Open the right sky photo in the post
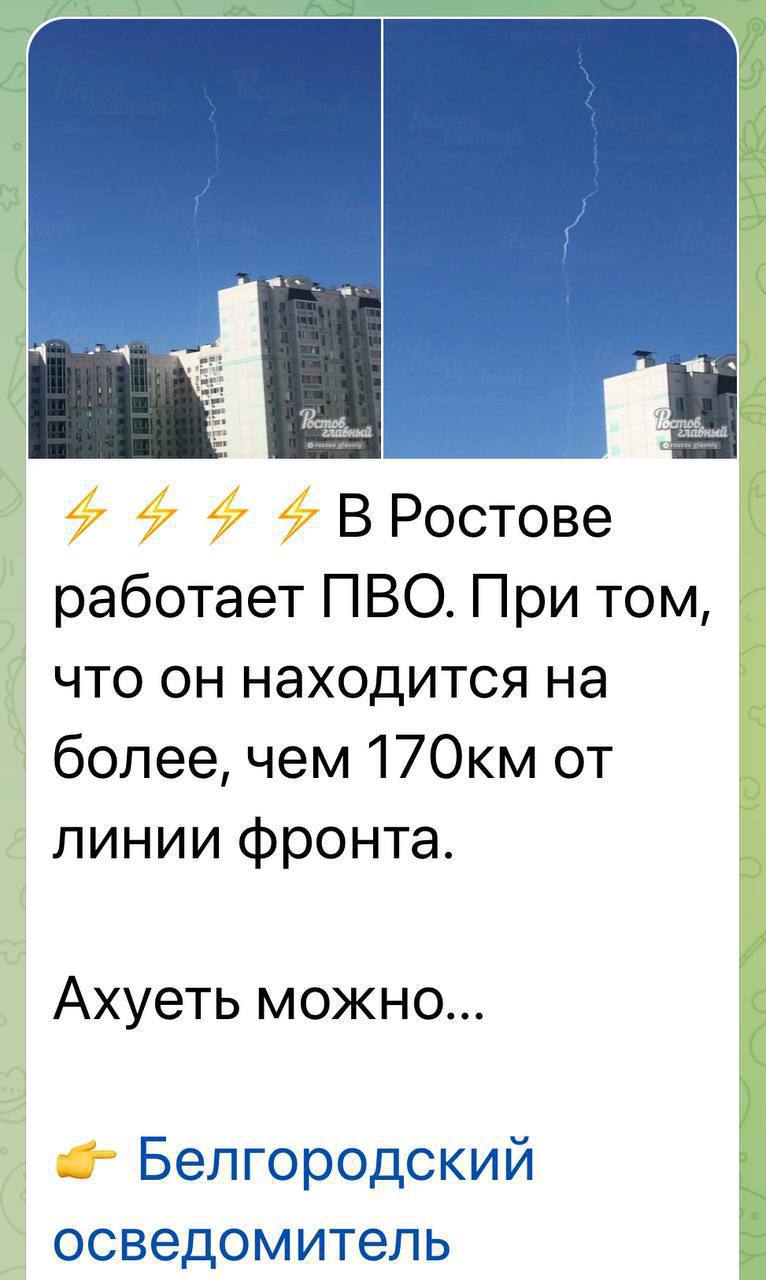The image size is (766, 1280). 560,238
